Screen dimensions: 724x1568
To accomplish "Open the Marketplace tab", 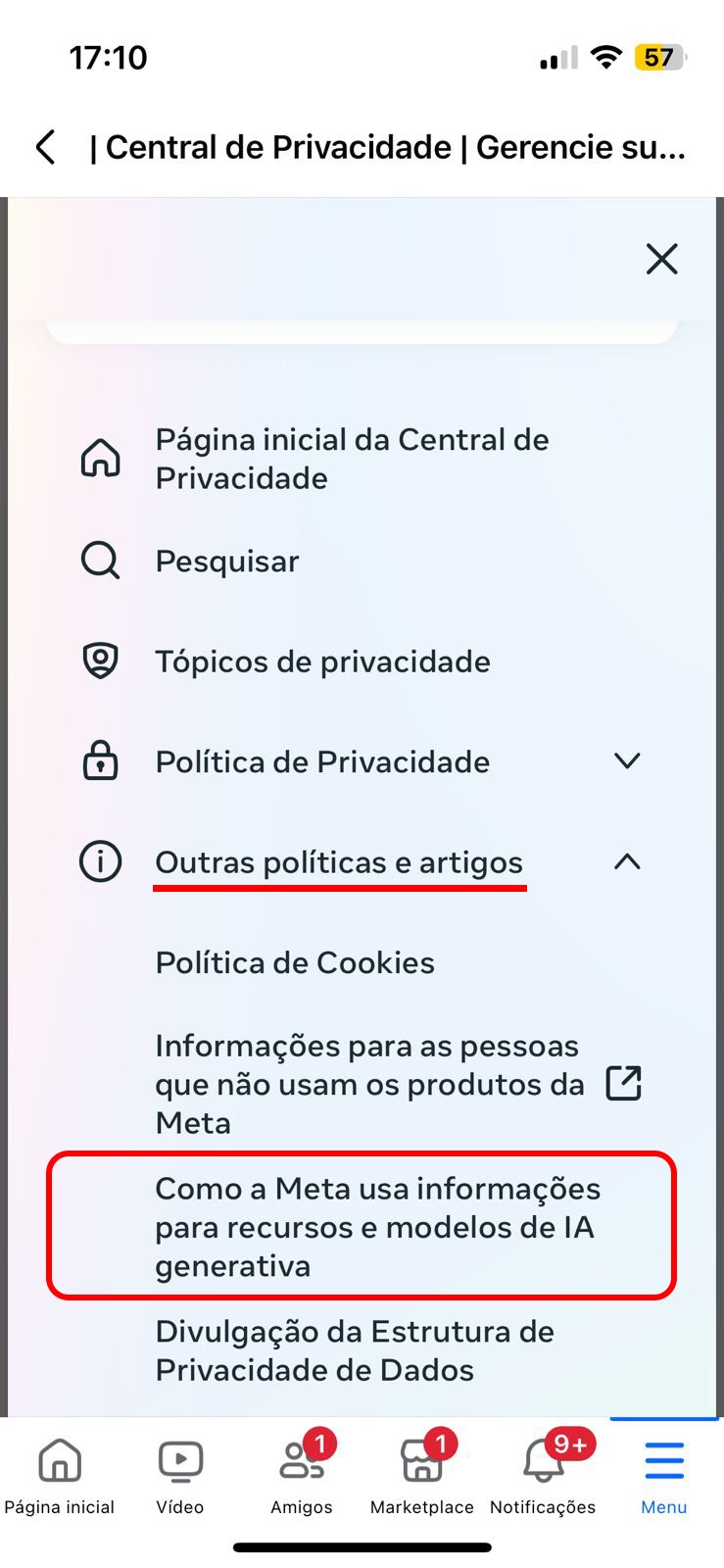I will pos(422,1476).
